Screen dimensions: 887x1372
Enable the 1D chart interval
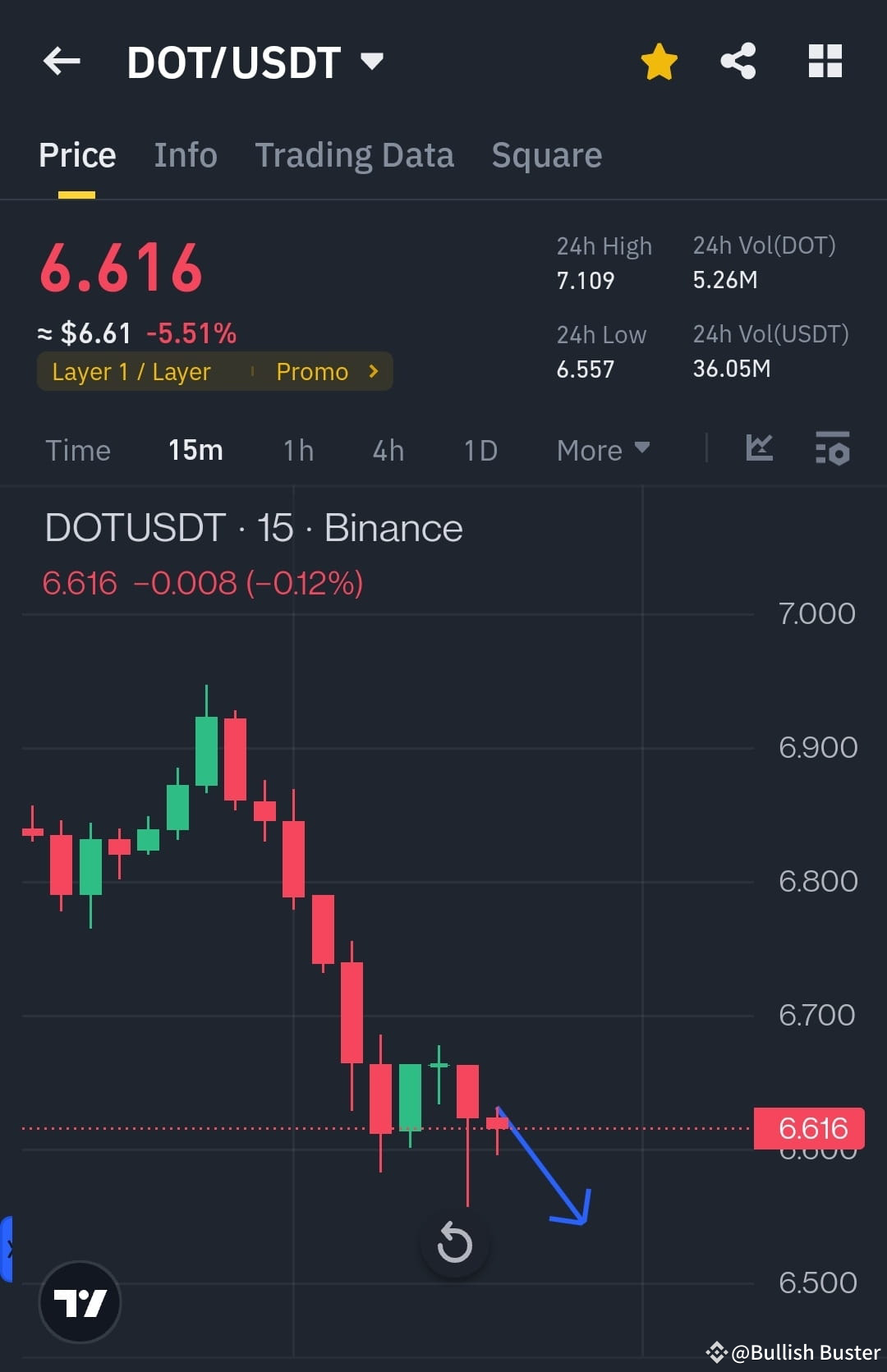pos(480,450)
